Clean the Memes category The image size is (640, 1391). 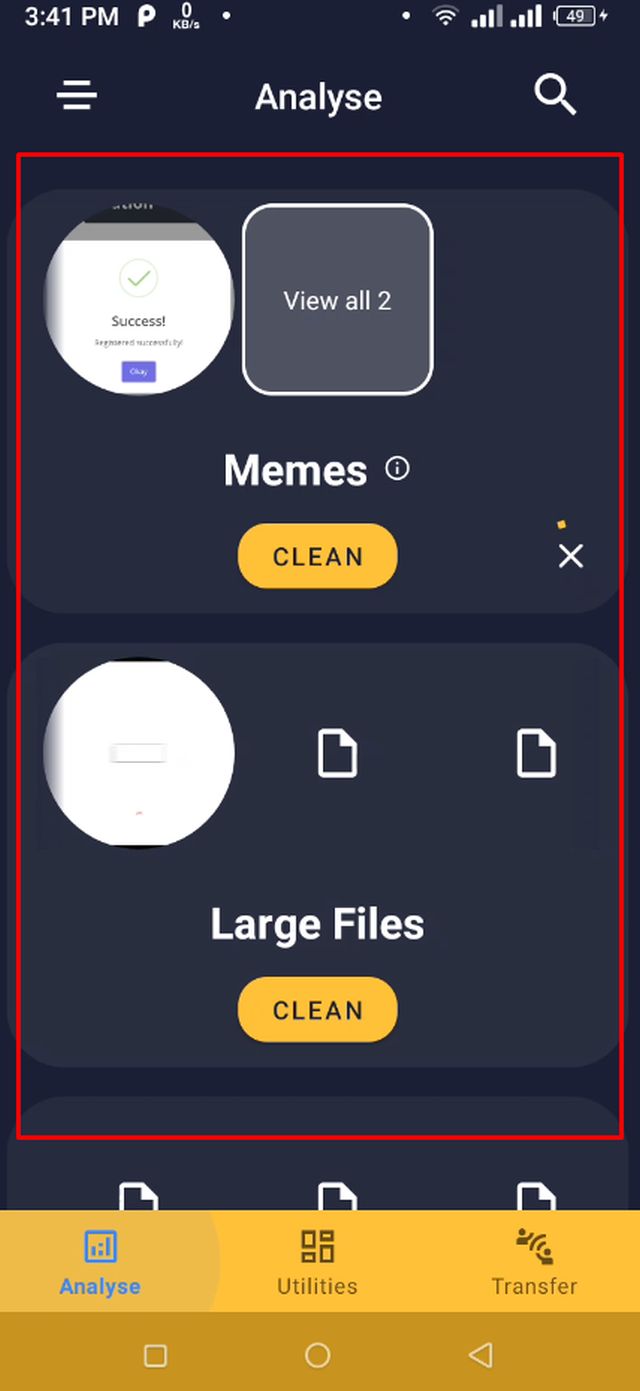(317, 556)
